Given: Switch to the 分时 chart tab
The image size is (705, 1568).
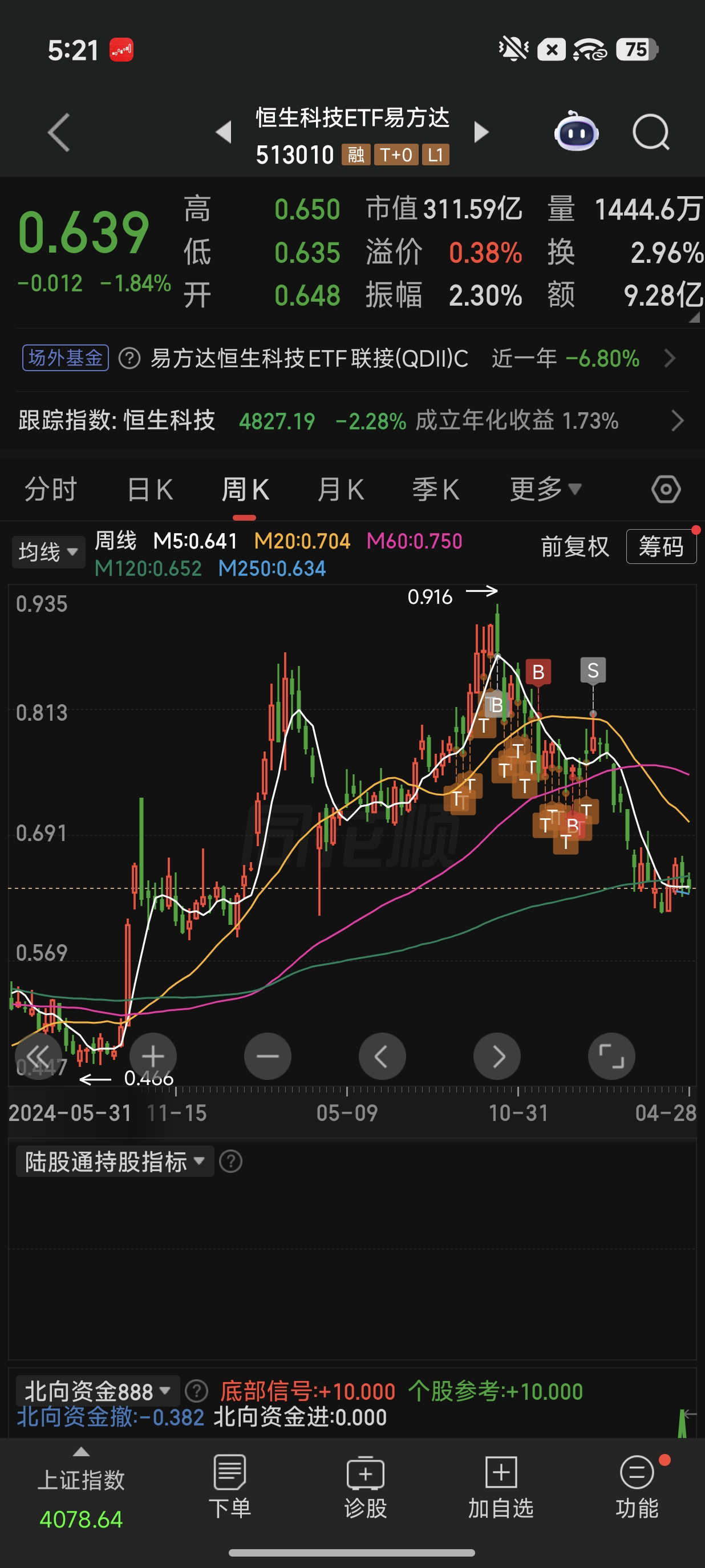Looking at the screenshot, I should 51,489.
